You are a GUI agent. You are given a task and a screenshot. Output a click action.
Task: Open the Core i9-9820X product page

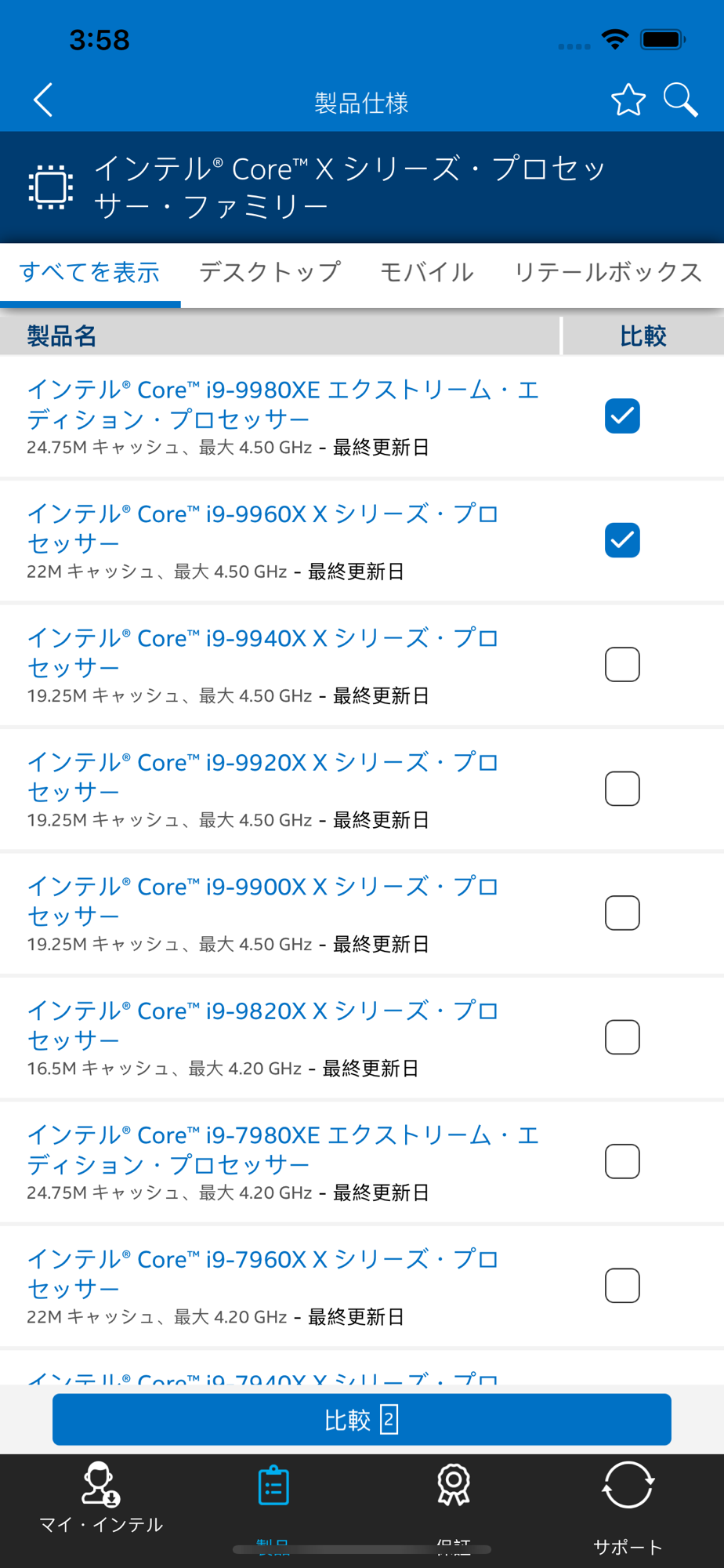(263, 1025)
